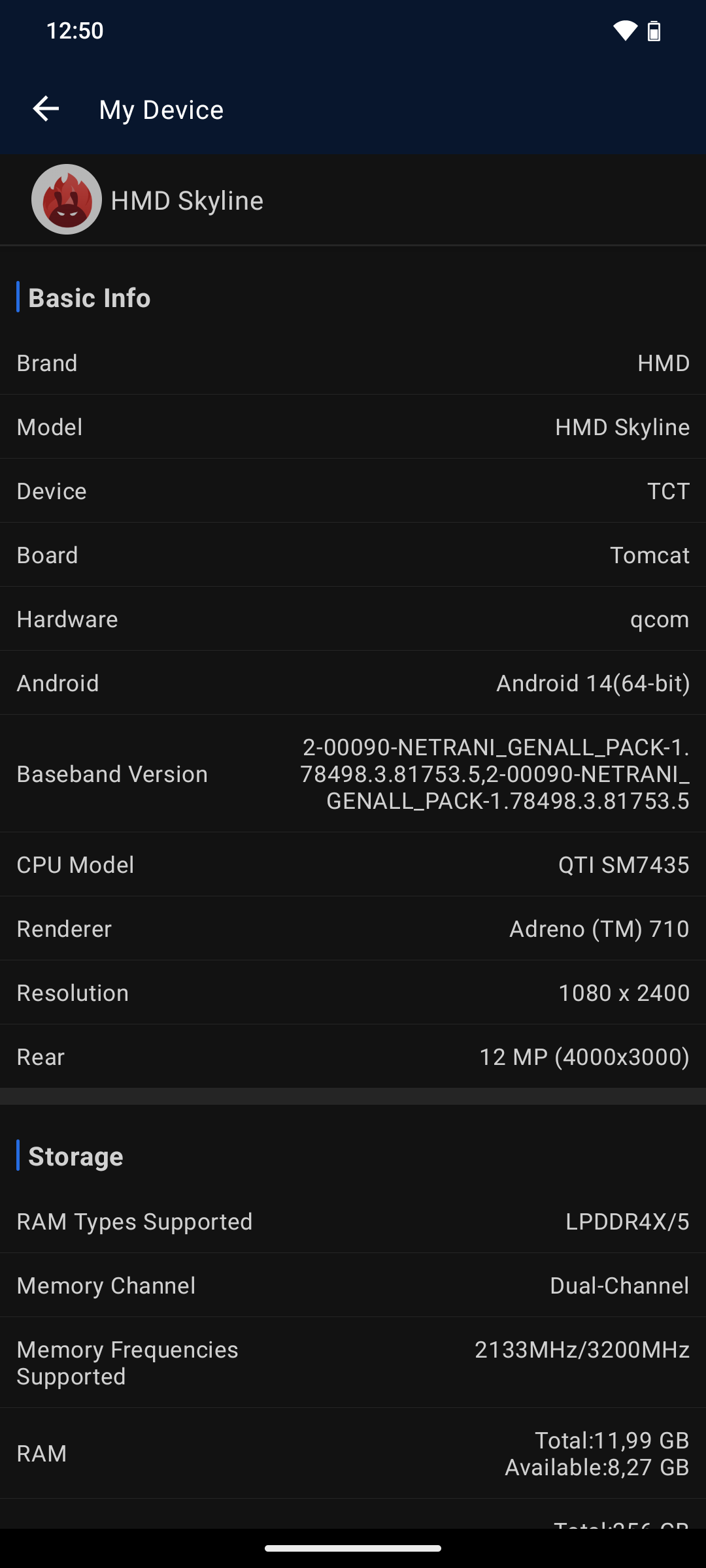The width and height of the screenshot is (706, 1568).
Task: Go back from My Device
Action: 46,108
